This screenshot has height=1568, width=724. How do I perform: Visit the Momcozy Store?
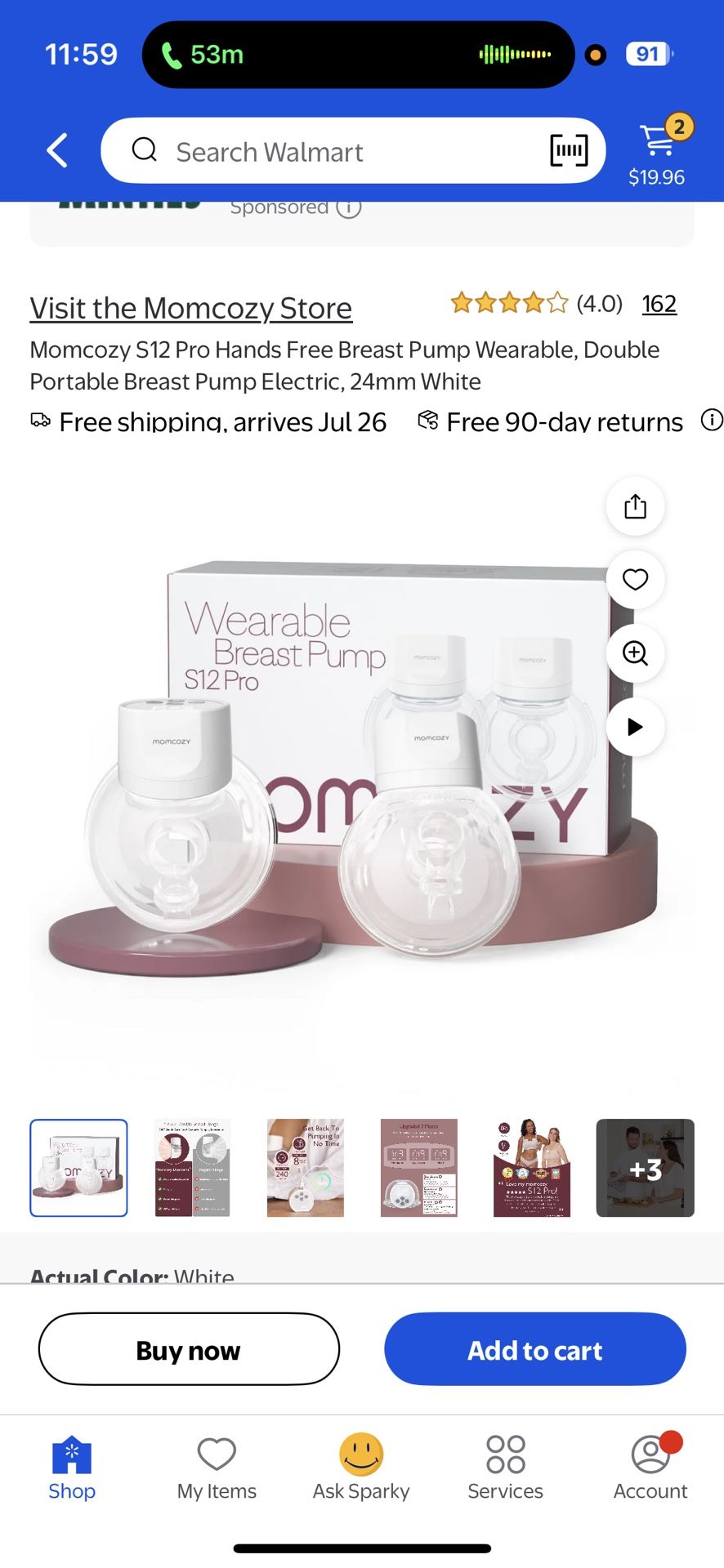click(190, 308)
